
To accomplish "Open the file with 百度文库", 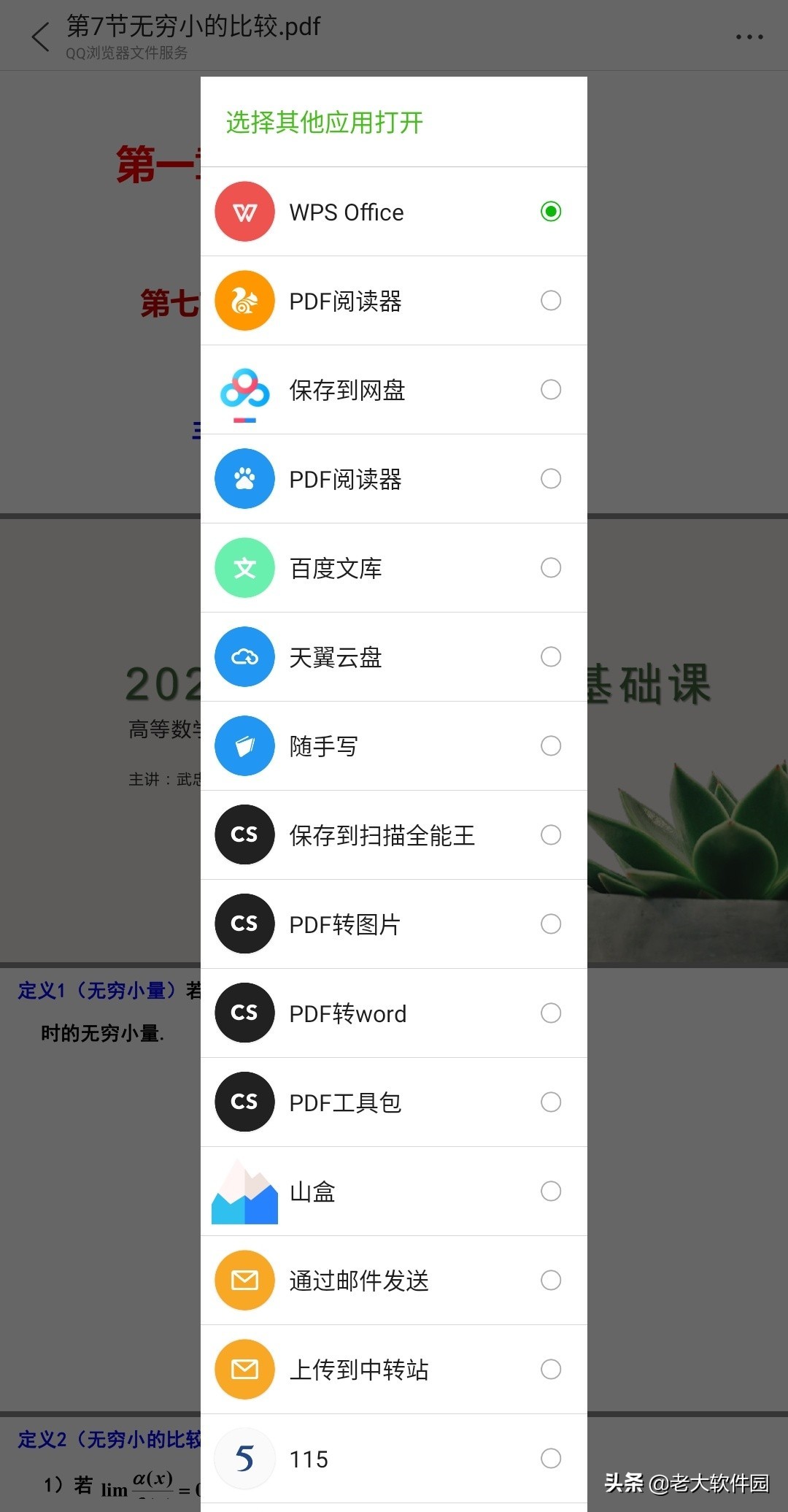I will (x=394, y=568).
